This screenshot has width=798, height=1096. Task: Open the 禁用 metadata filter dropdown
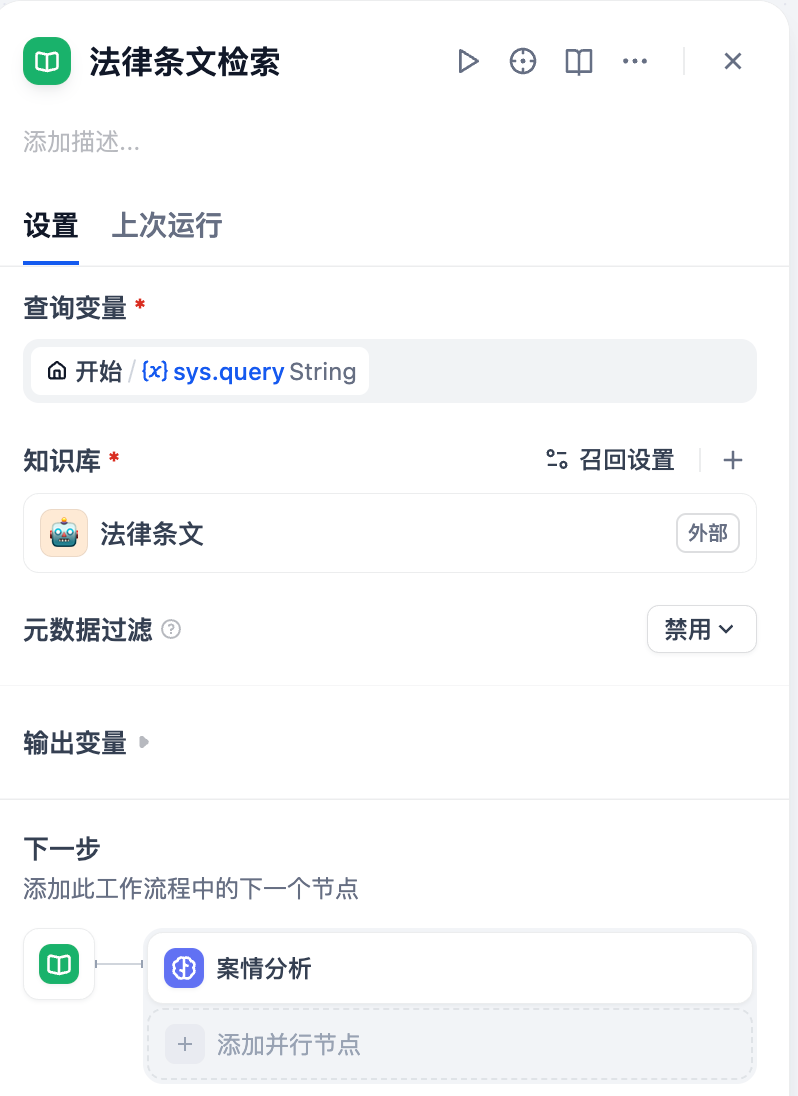point(701,630)
